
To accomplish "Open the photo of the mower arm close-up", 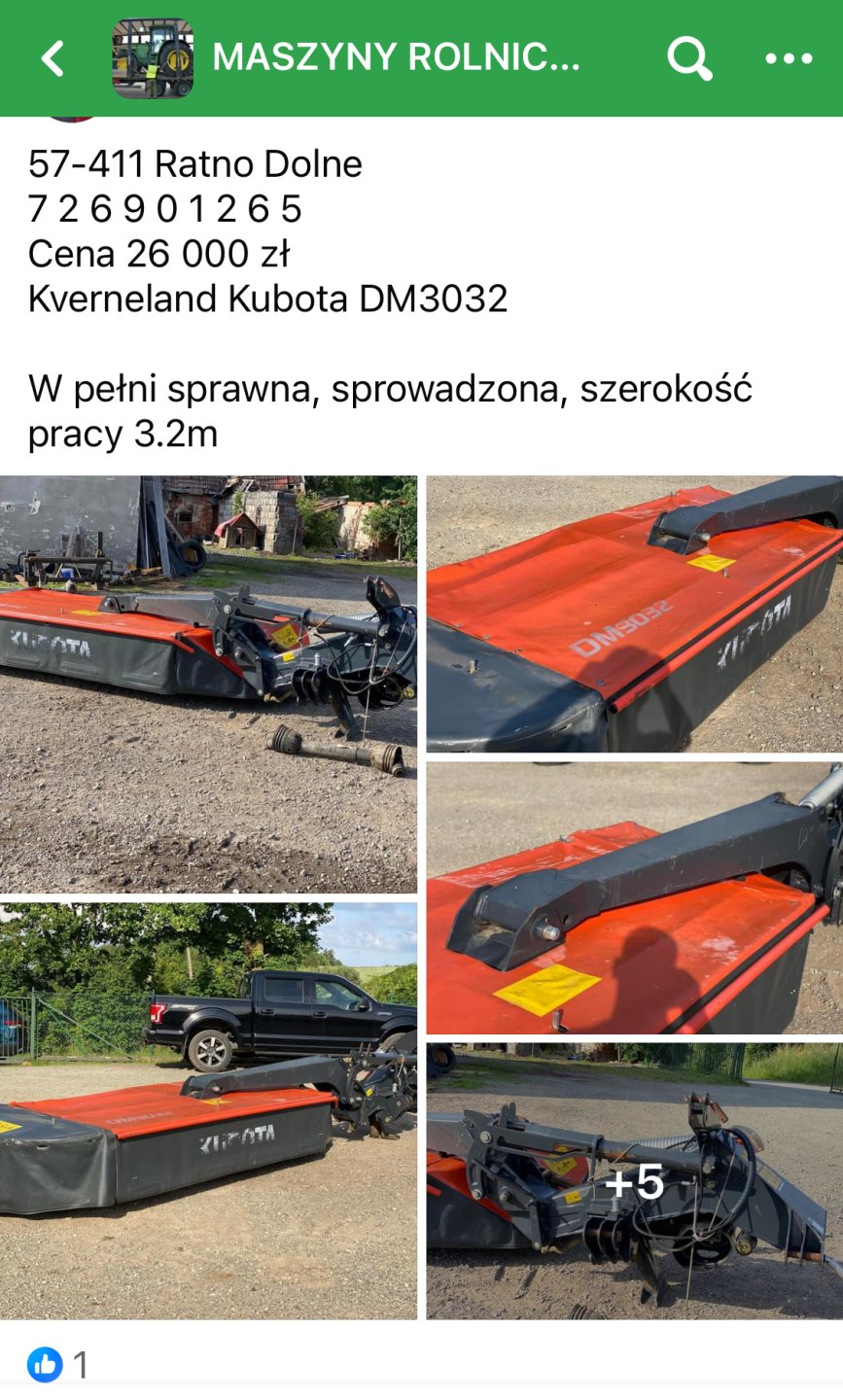I will coord(634,897).
